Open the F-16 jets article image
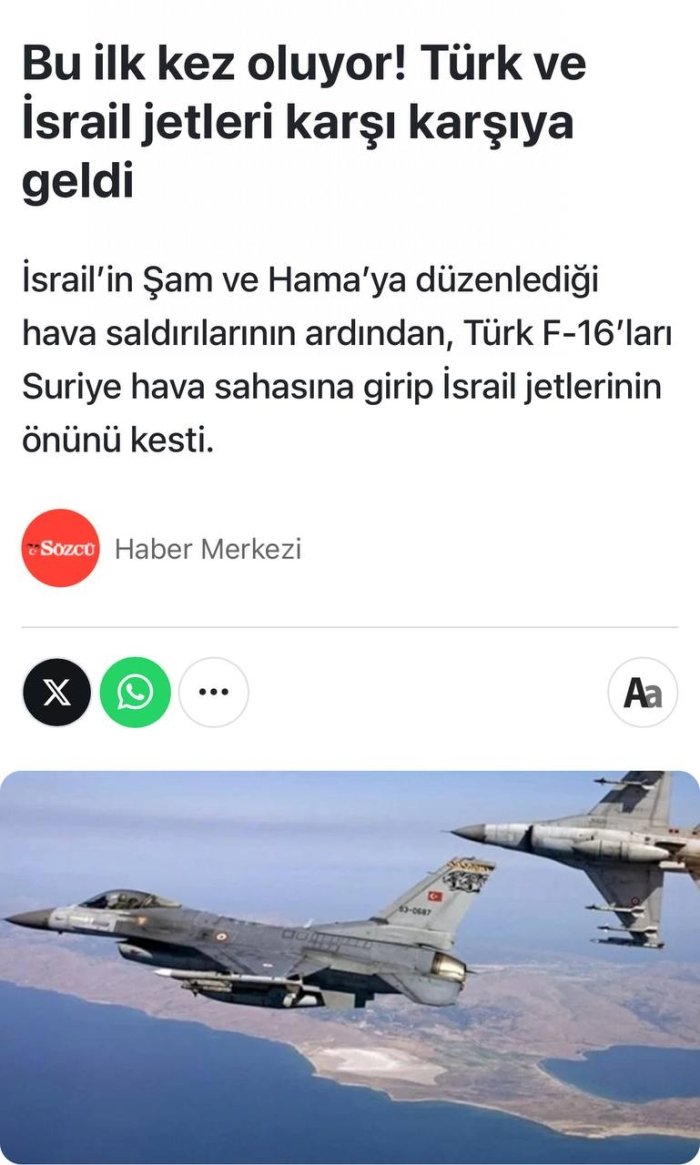This screenshot has height=1165, width=700. (x=350, y=965)
